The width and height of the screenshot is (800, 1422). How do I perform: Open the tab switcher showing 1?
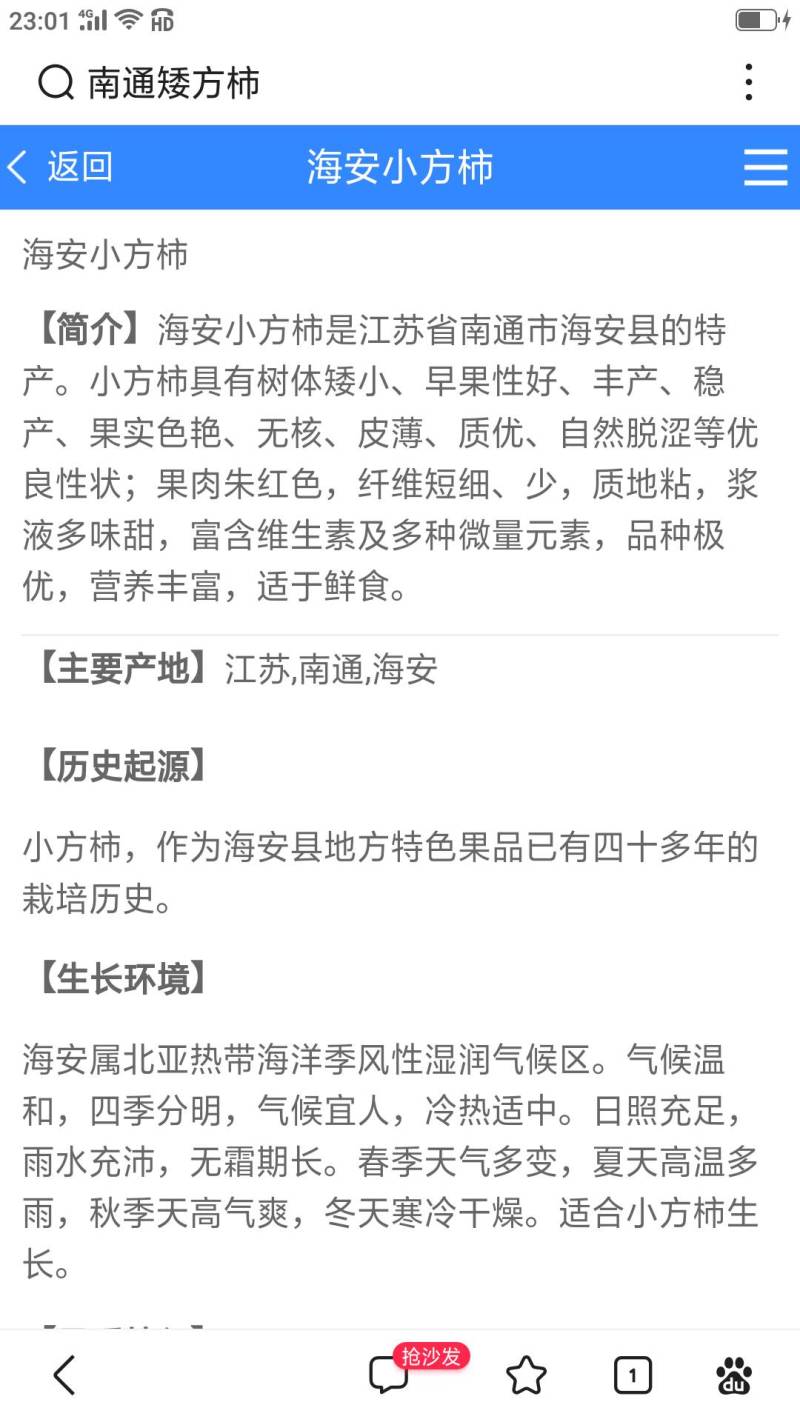(632, 1376)
